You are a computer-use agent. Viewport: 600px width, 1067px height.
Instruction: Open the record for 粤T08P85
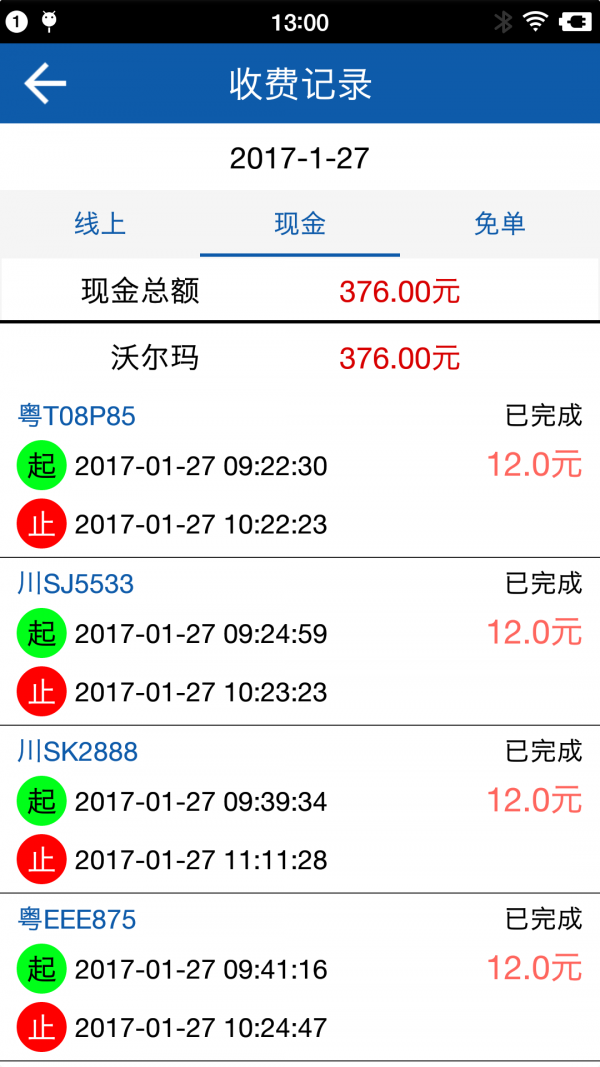click(300, 470)
